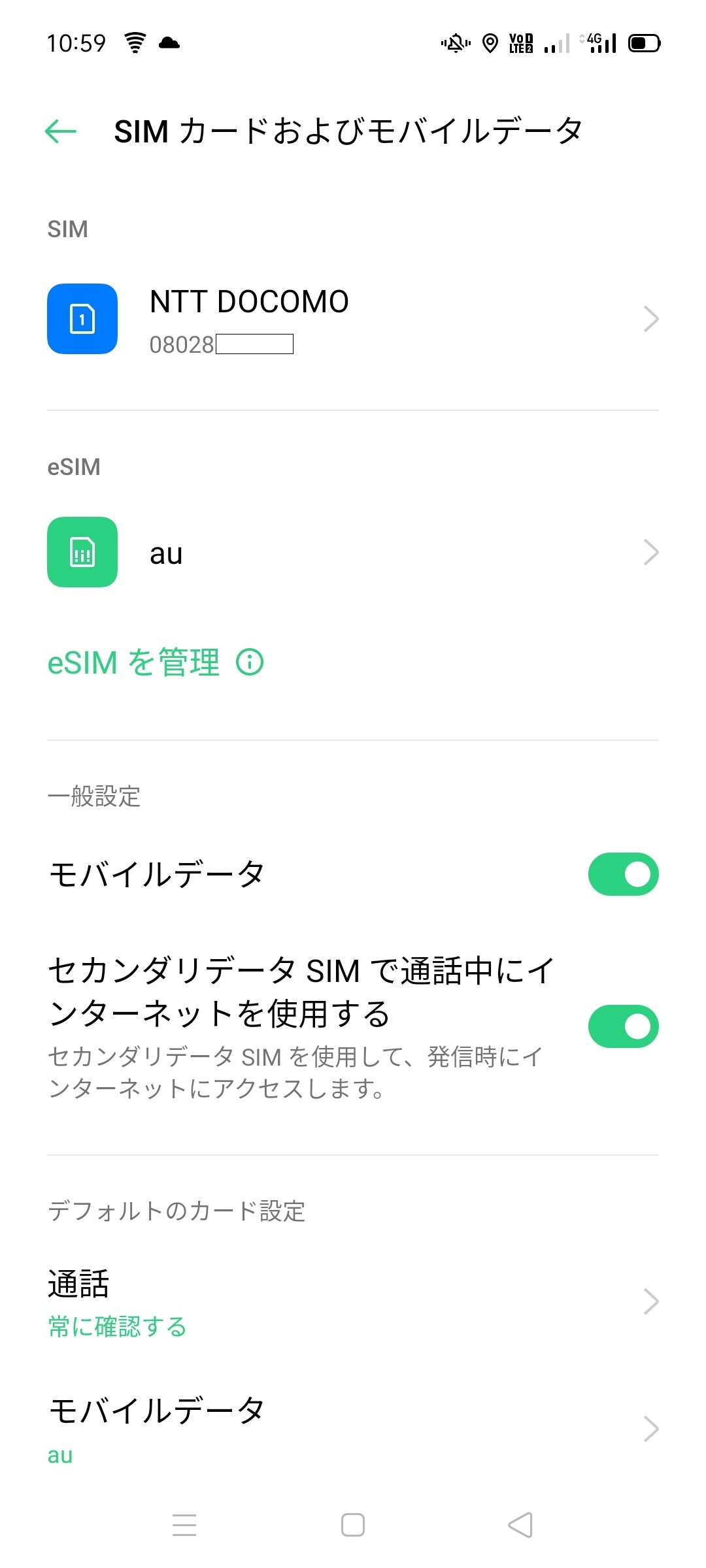The width and height of the screenshot is (706, 1568).
Task: Go to the home screen
Action: point(353,1525)
